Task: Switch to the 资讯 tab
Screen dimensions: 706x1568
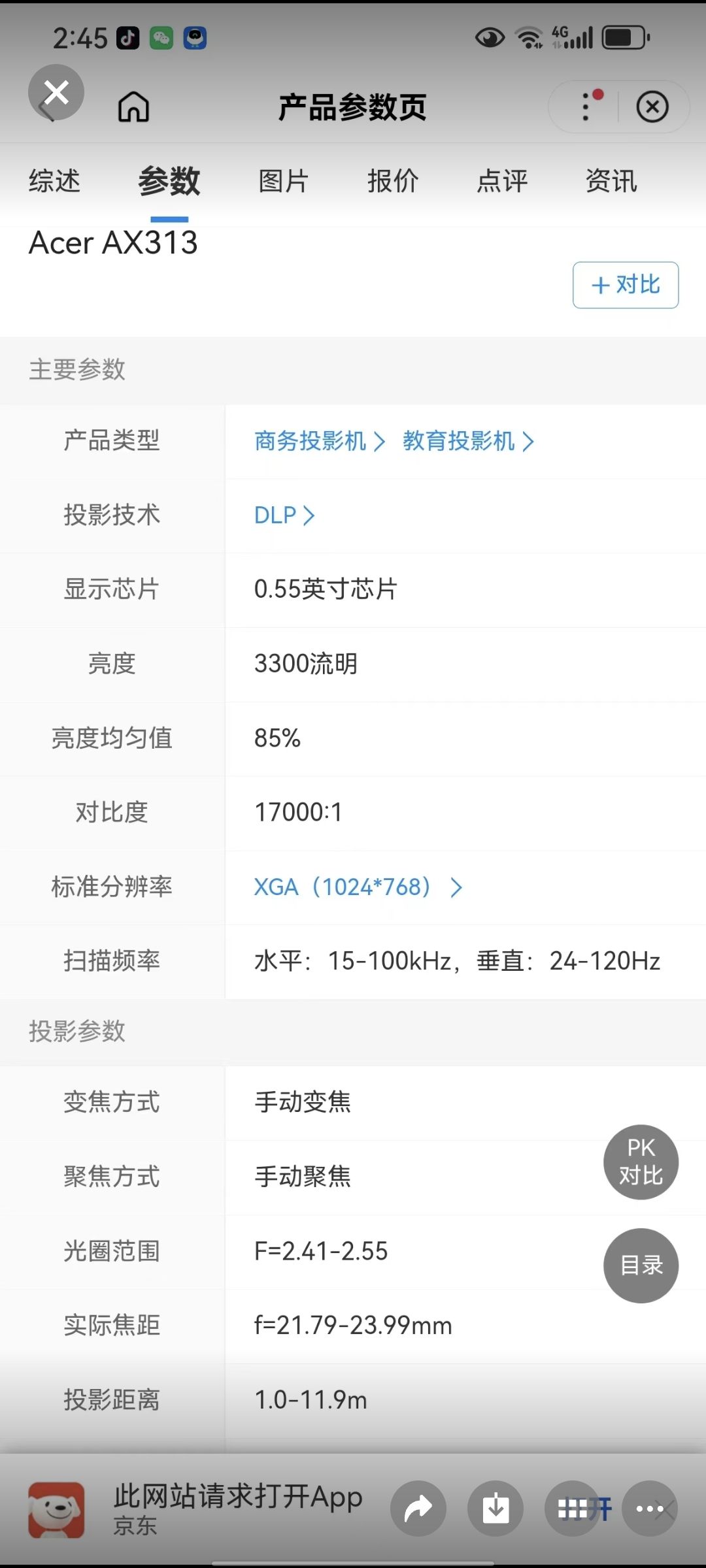Action: pyautogui.click(x=611, y=181)
